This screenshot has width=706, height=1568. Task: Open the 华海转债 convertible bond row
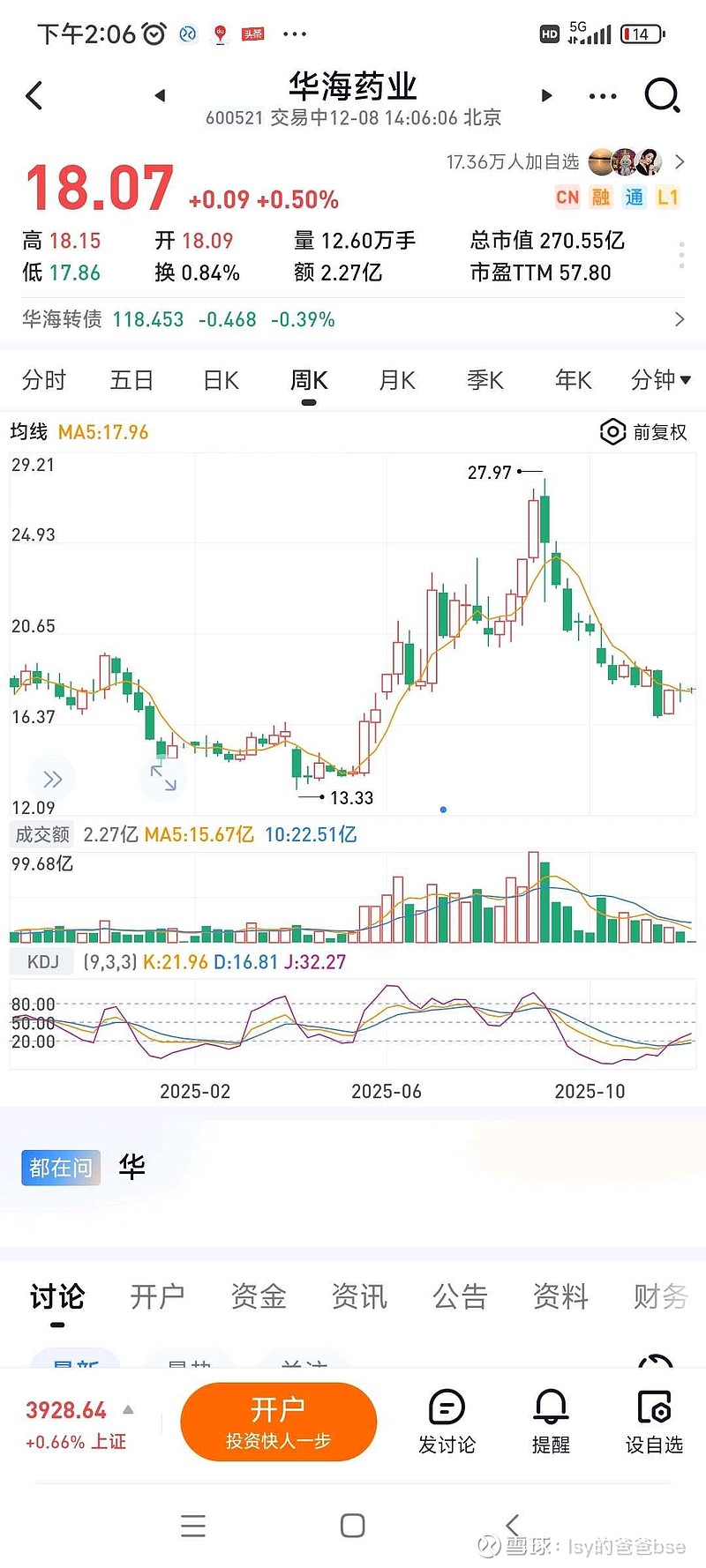pos(353,319)
